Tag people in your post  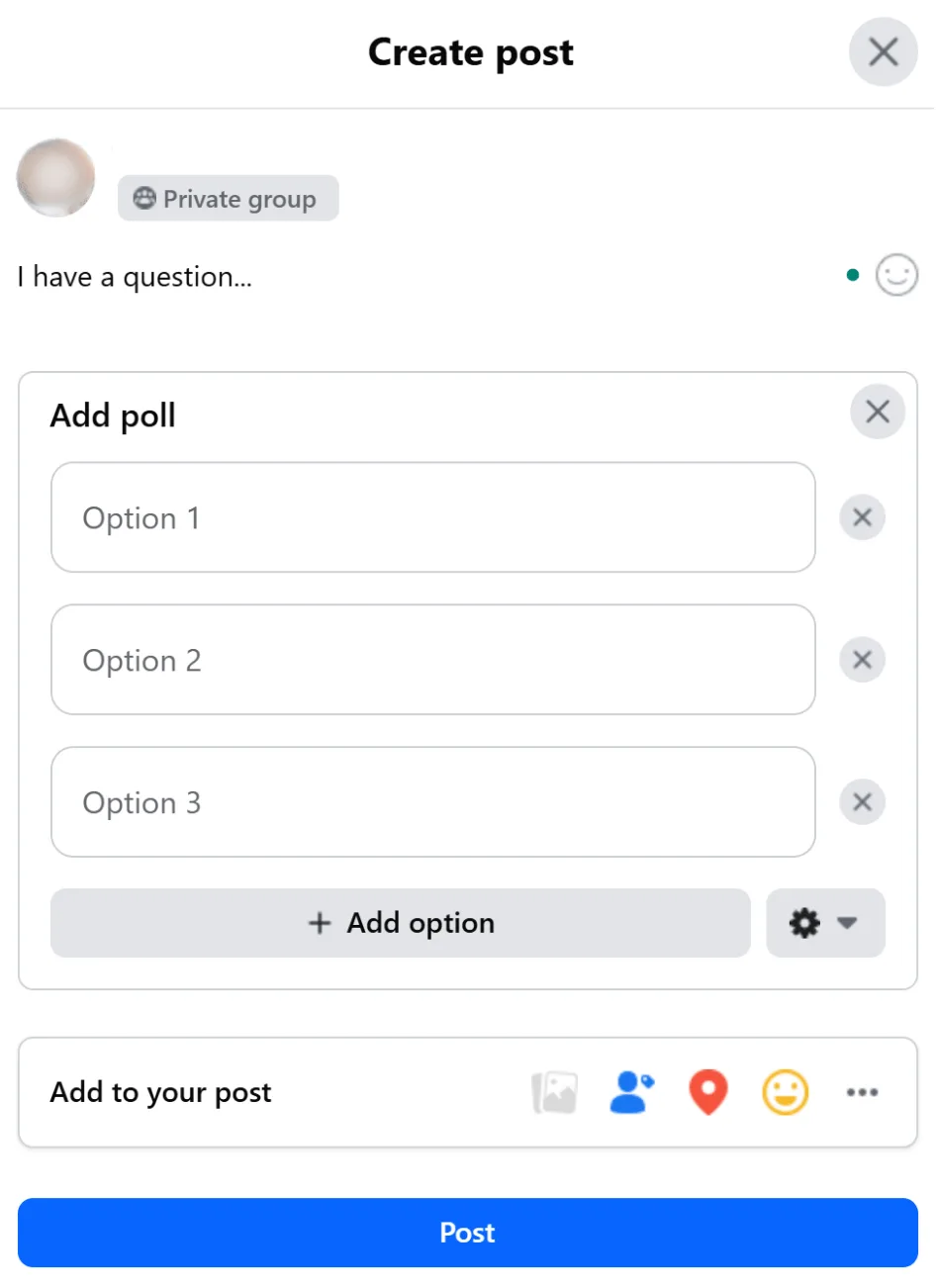631,1093
